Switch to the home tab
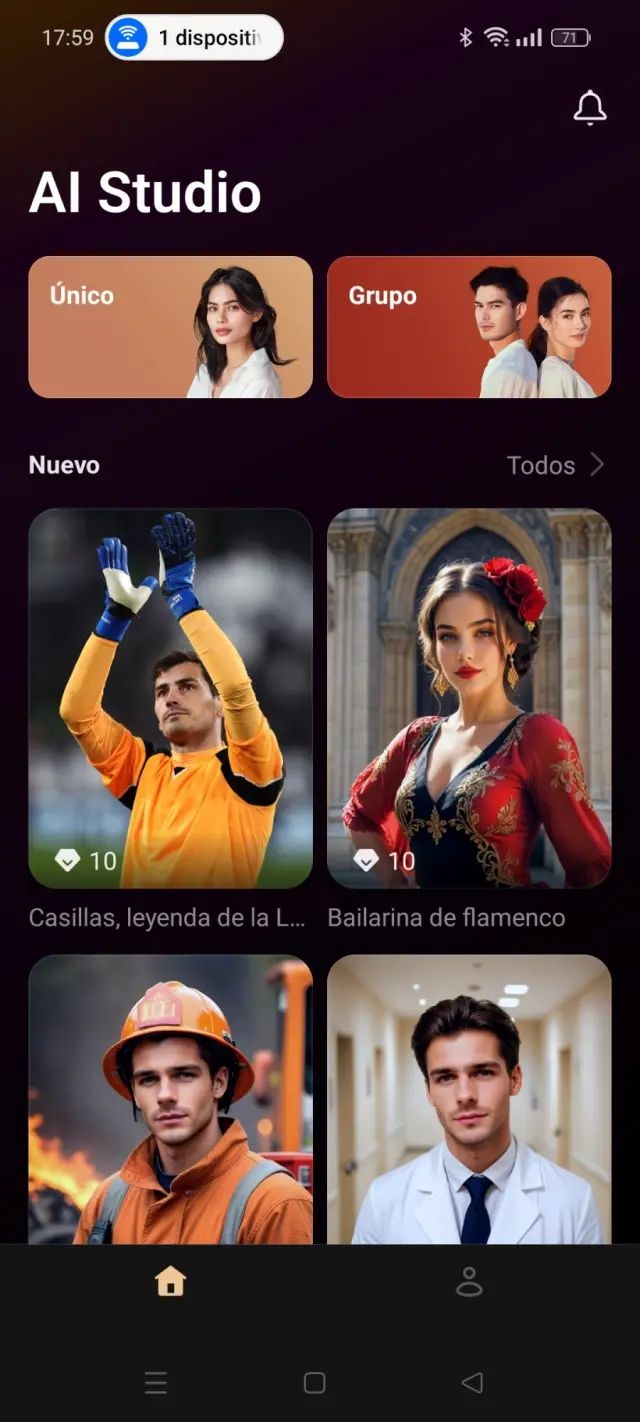This screenshot has width=640, height=1422. [x=171, y=1281]
